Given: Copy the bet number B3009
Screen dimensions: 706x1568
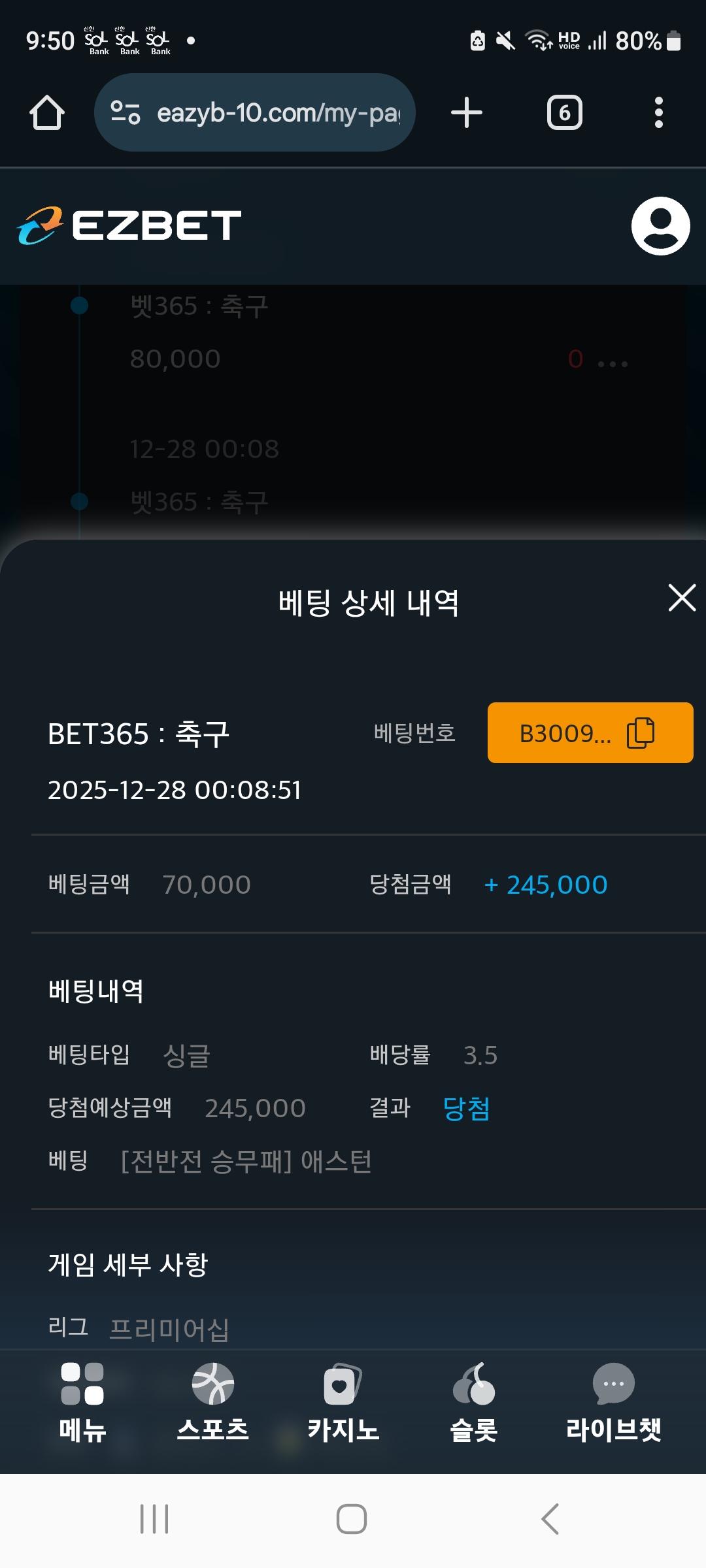Looking at the screenshot, I should point(590,733).
